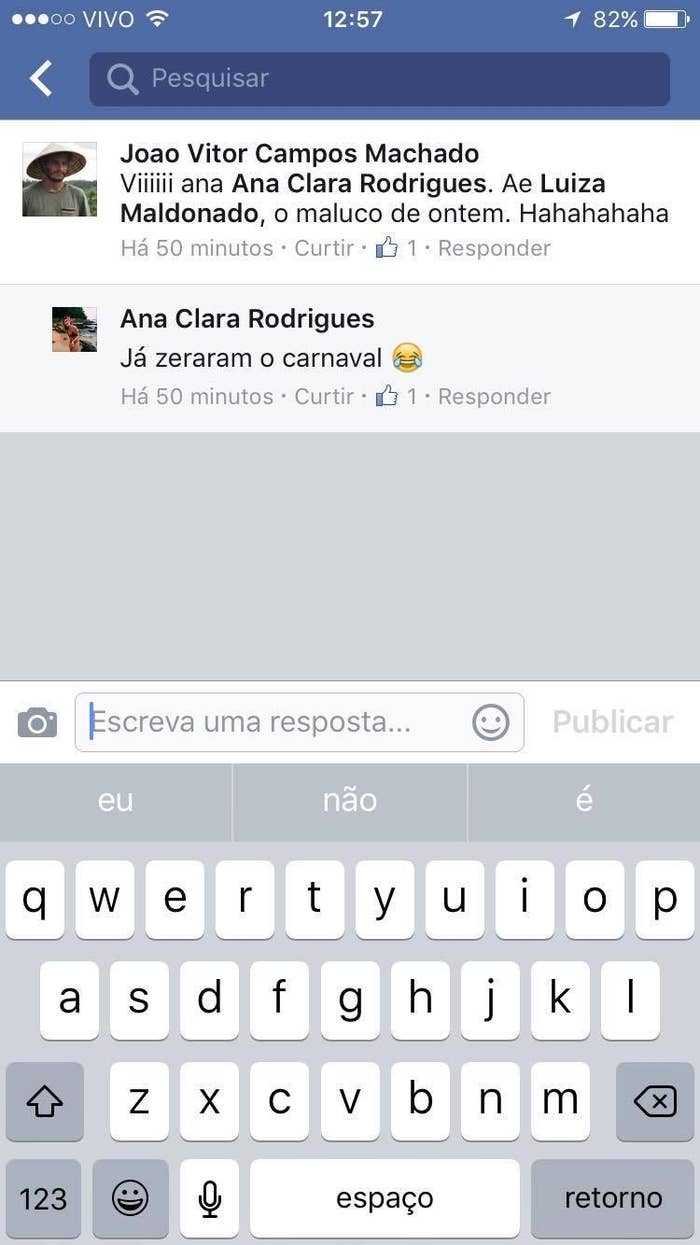
Task: Select the 'não' keyboard suggestion
Action: point(350,800)
